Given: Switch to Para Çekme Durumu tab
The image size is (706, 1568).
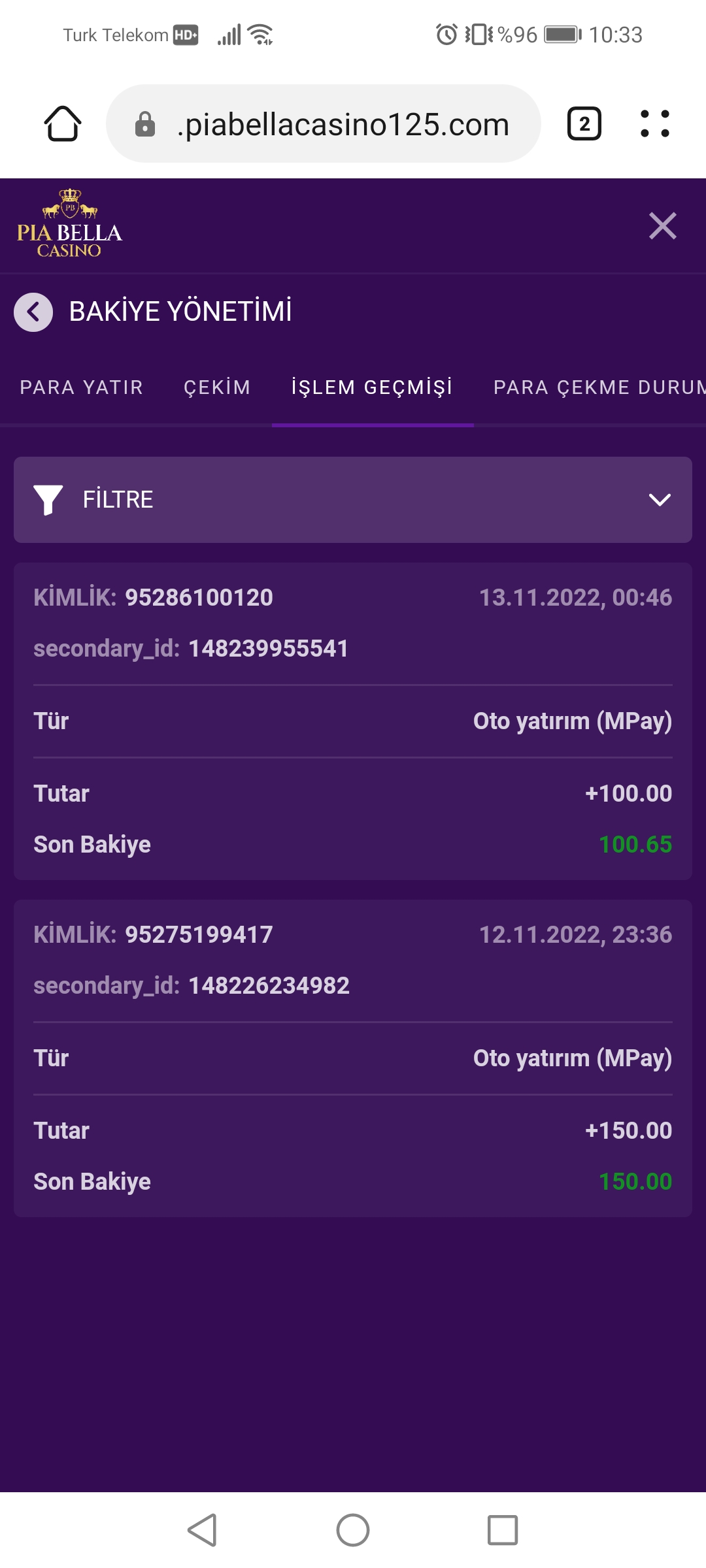Looking at the screenshot, I should pos(599,387).
